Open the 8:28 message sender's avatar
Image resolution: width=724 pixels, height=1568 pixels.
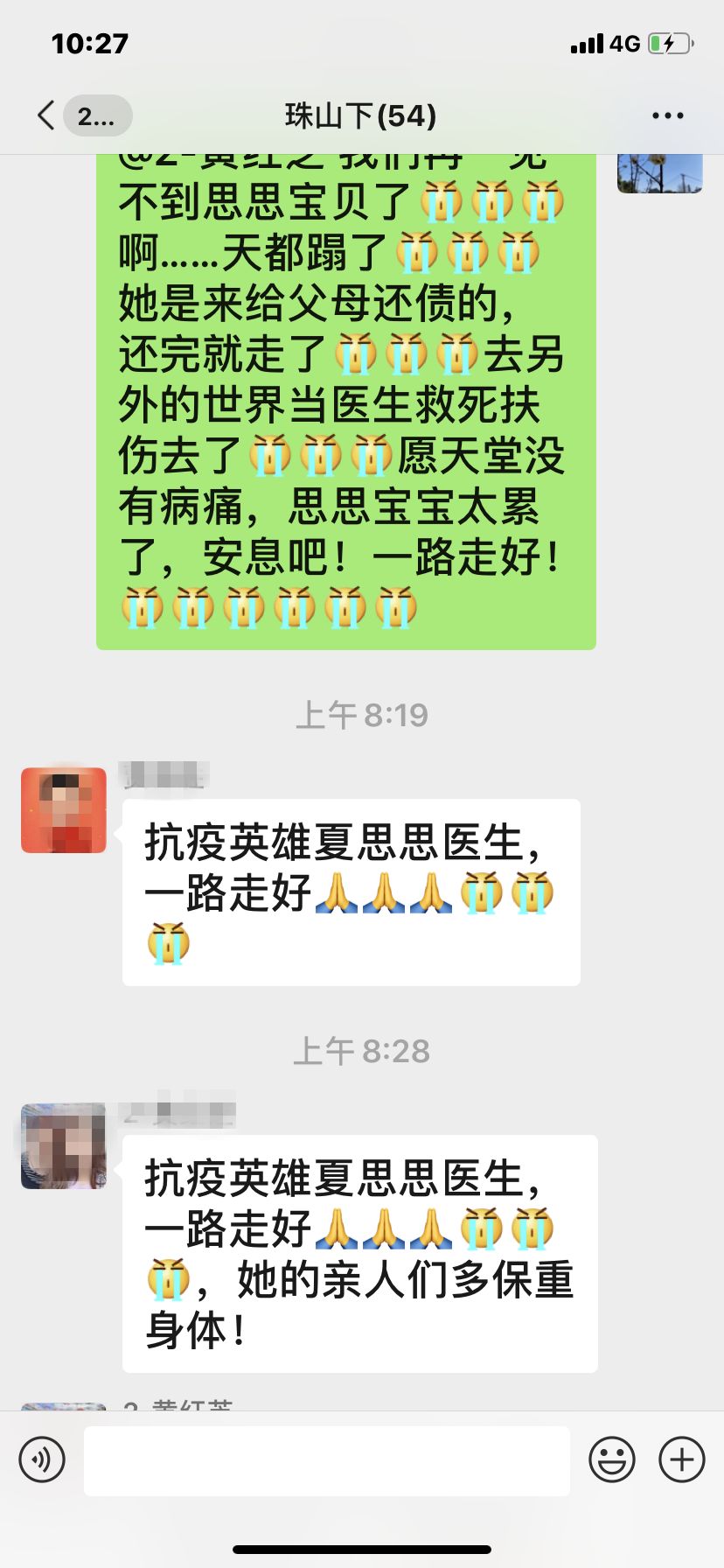64,1146
